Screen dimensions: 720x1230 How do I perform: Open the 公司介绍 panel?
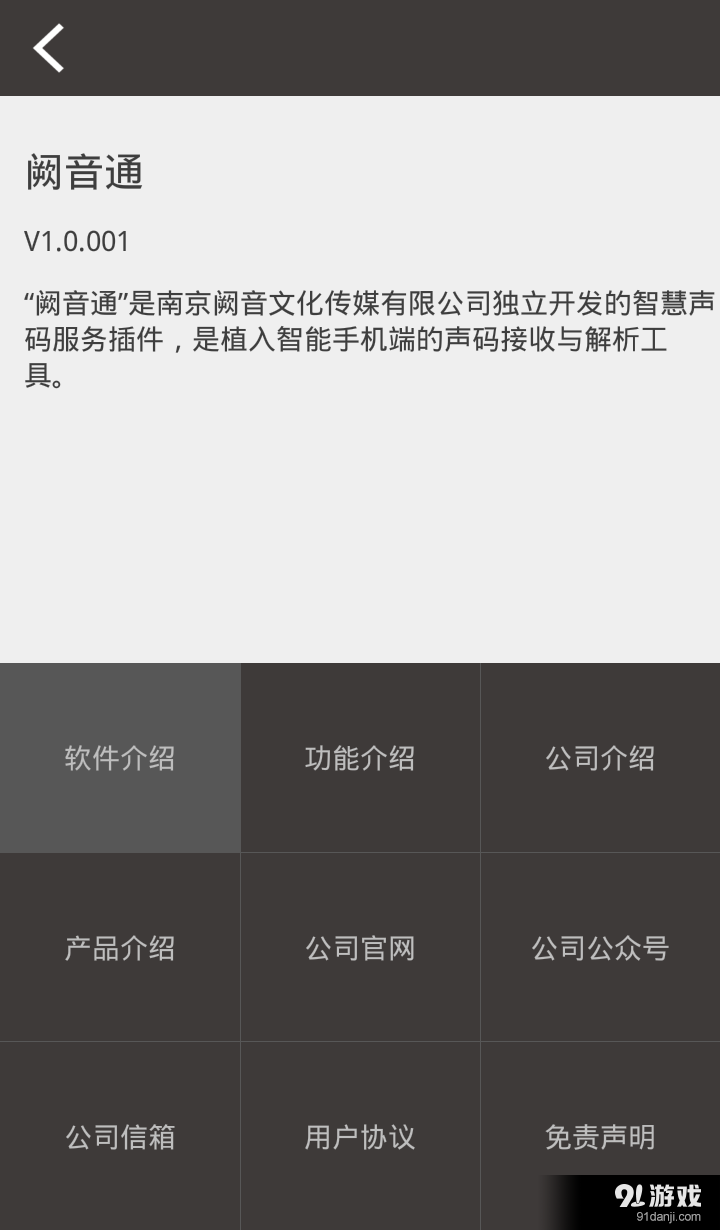click(x=599, y=758)
